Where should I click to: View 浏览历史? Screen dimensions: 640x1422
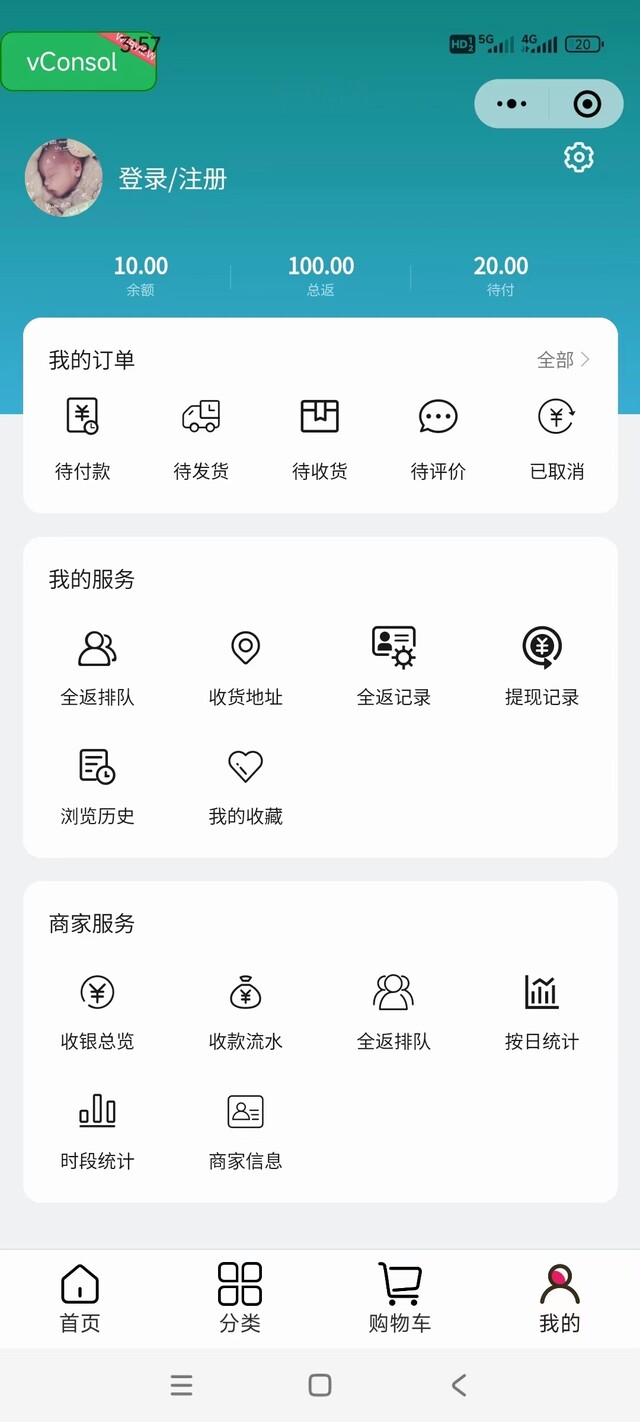(98, 786)
